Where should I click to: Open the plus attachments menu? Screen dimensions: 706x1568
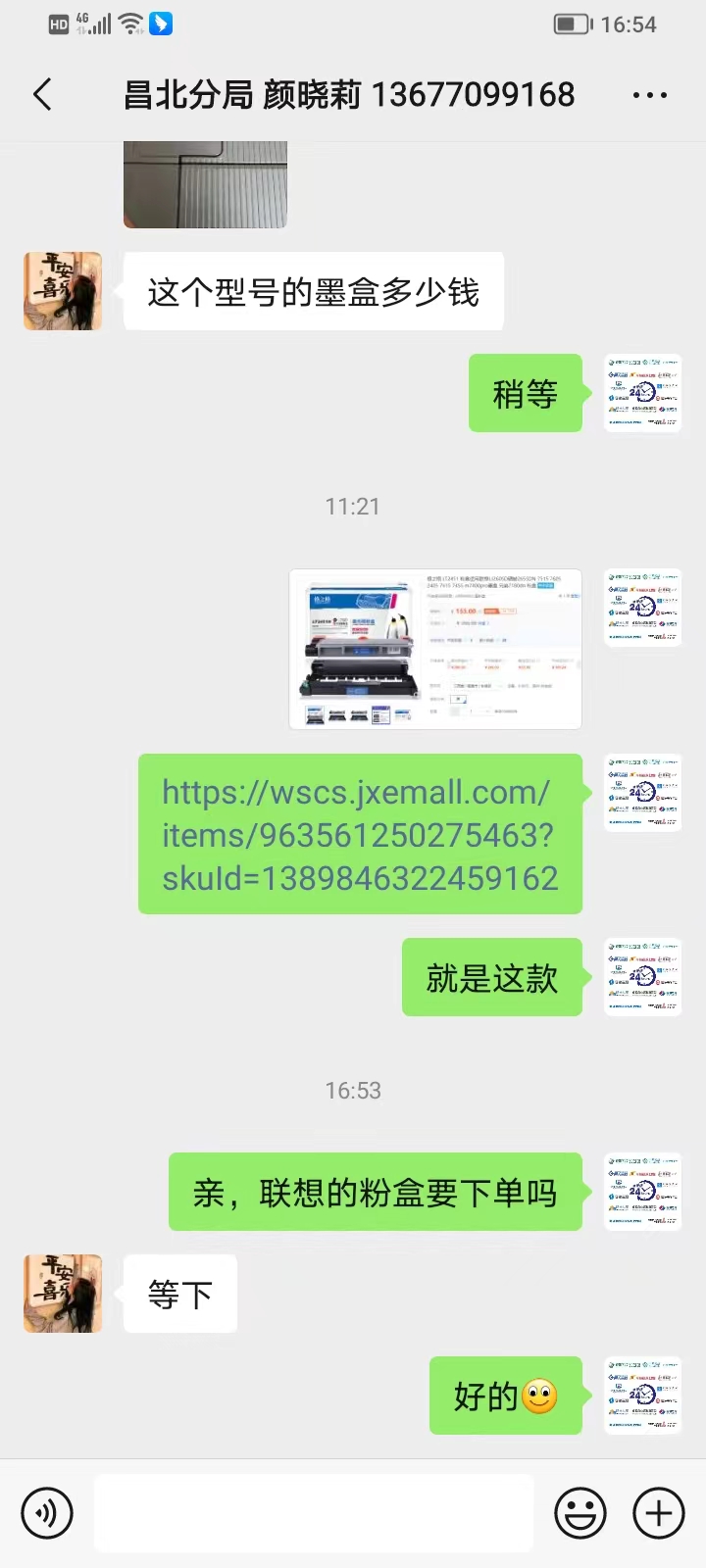pyautogui.click(x=659, y=1513)
